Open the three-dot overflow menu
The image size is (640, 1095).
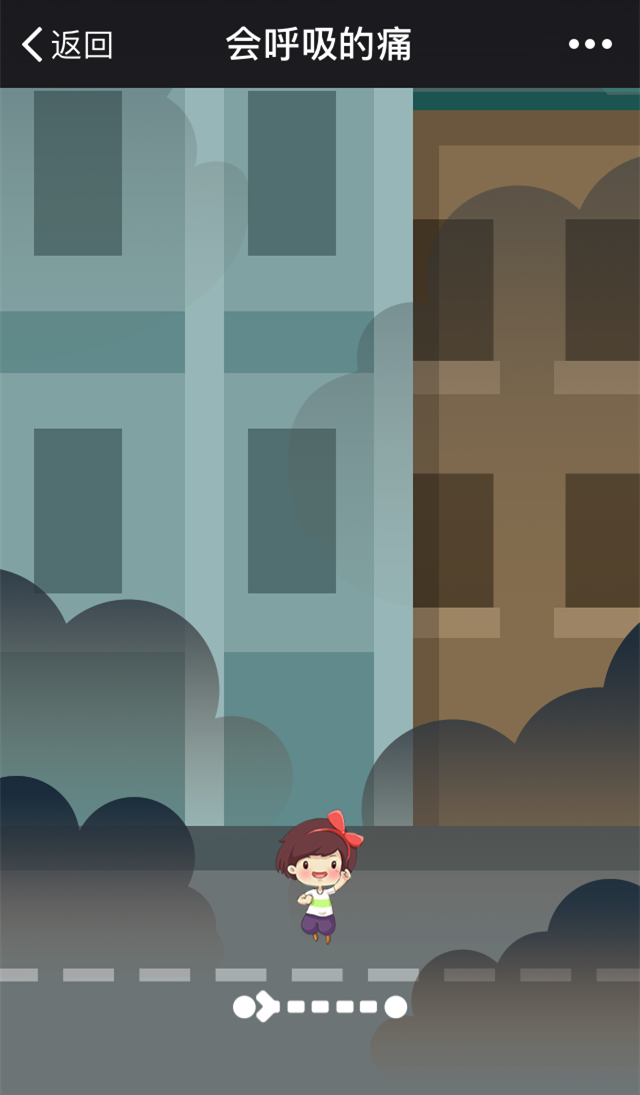point(590,44)
